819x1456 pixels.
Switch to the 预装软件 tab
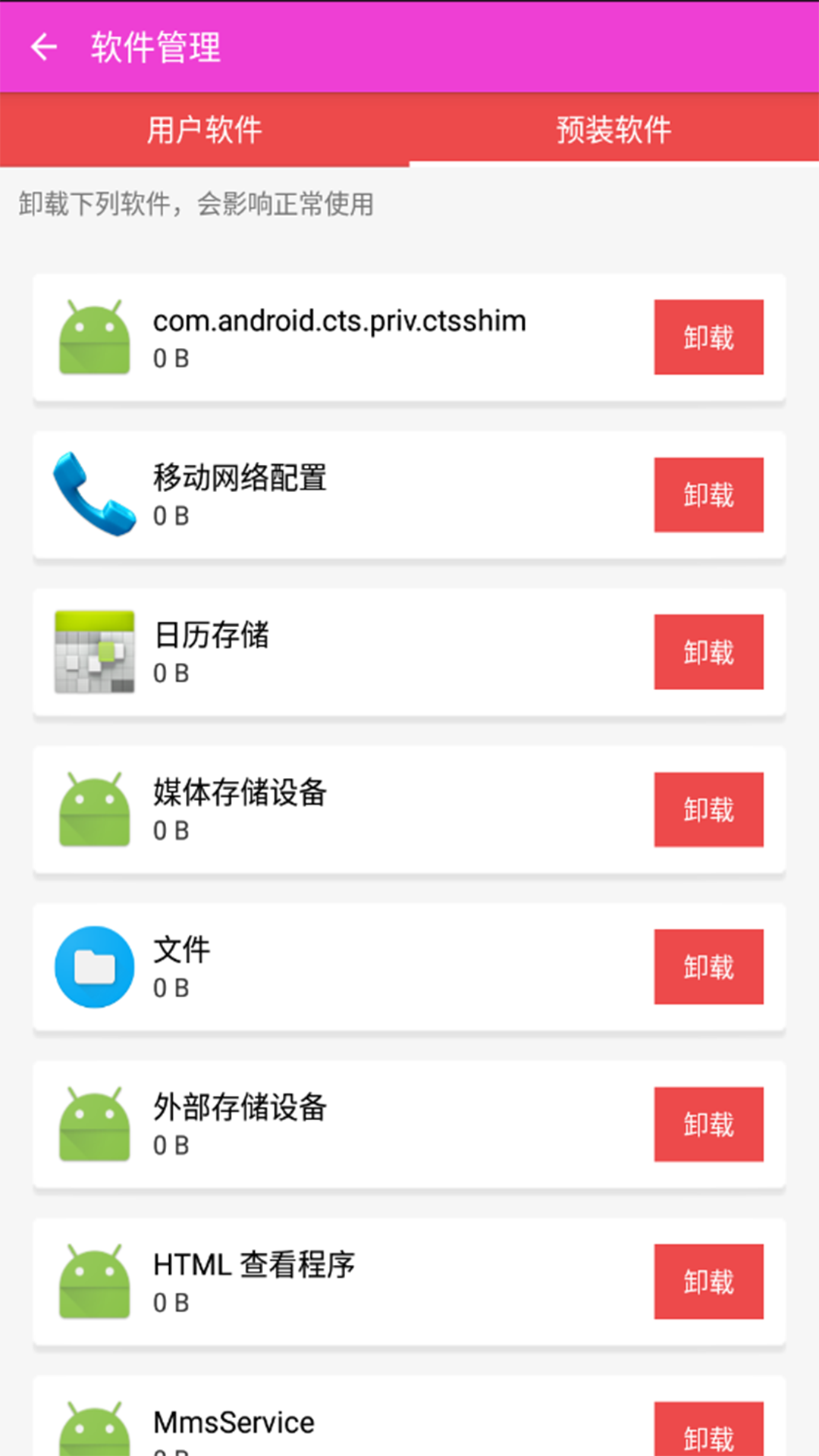tap(613, 130)
